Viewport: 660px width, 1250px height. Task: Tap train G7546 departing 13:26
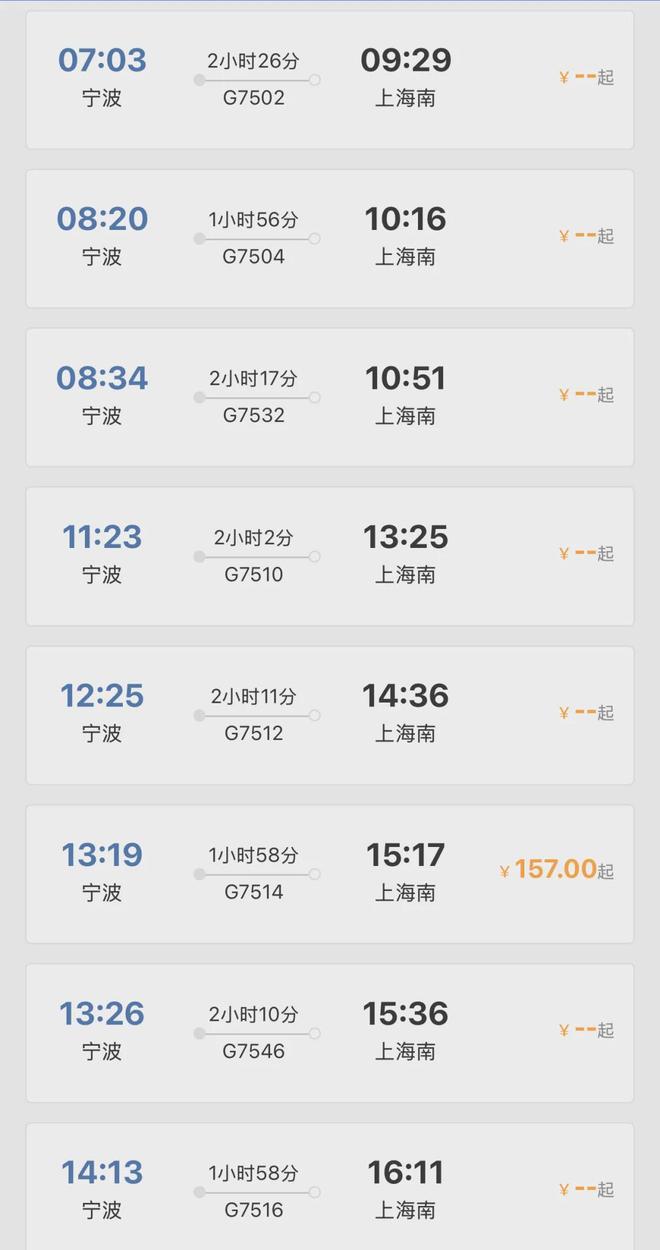coord(330,1033)
